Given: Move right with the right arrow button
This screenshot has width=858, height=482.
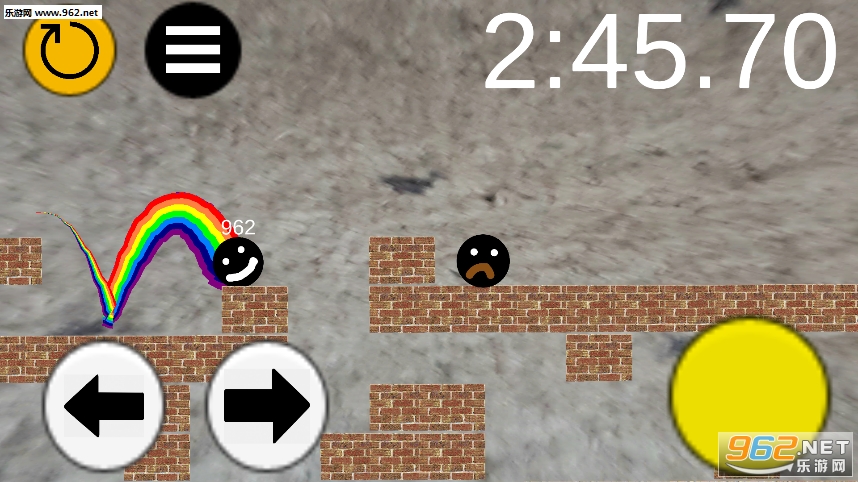Looking at the screenshot, I should (267, 405).
